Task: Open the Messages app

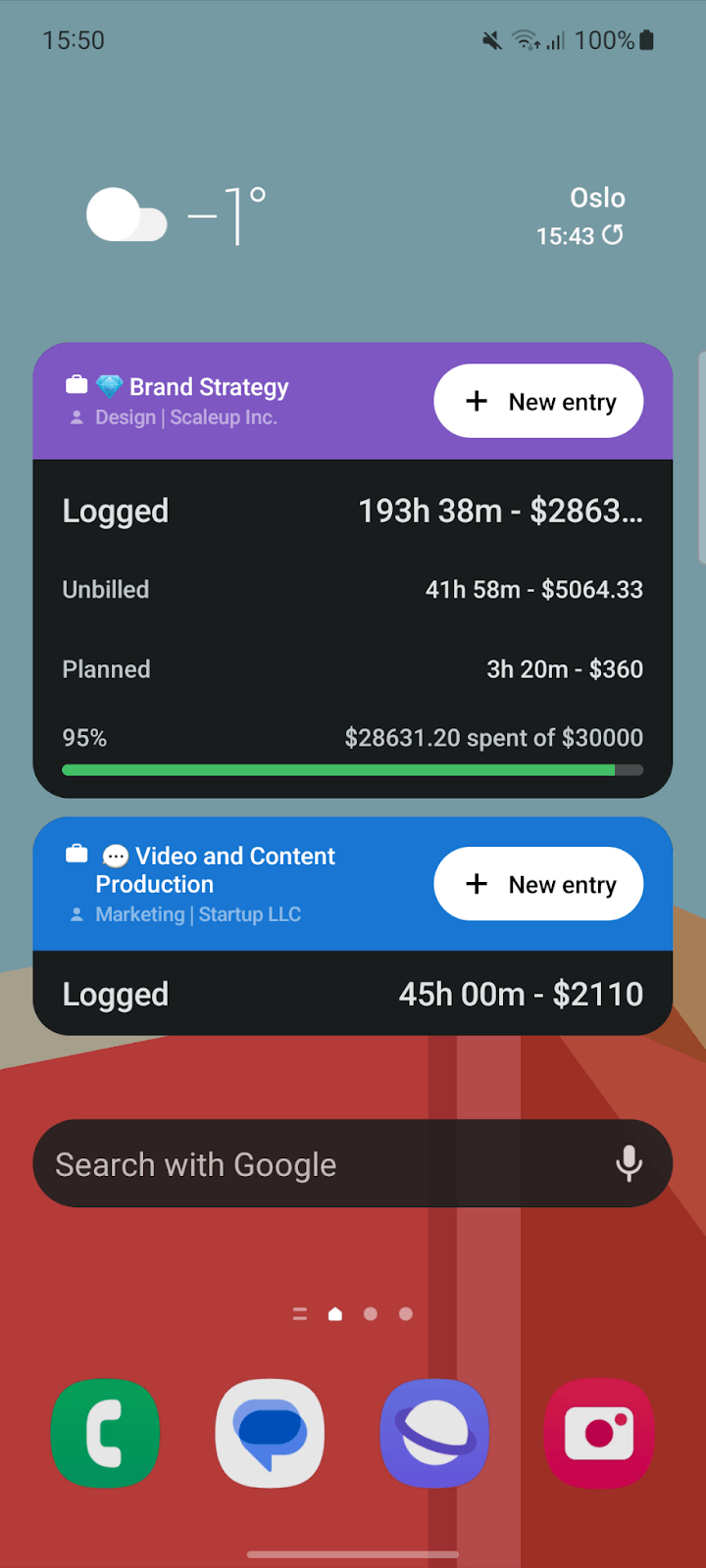Action: pos(270,1433)
